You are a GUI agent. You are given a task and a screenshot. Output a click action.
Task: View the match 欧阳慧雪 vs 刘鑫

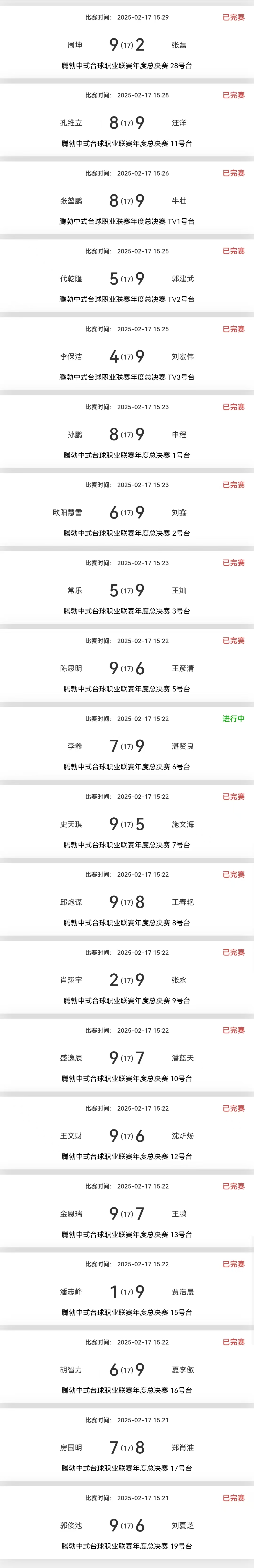pyautogui.click(x=127, y=512)
